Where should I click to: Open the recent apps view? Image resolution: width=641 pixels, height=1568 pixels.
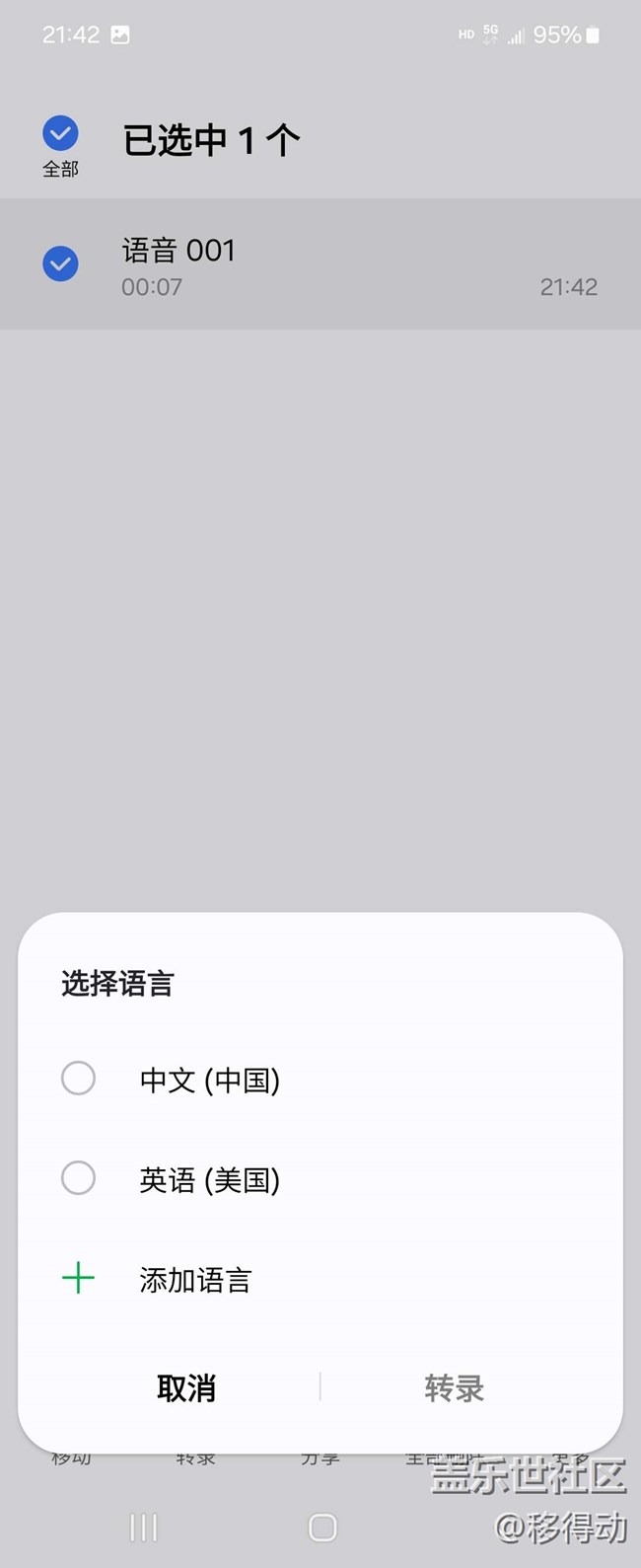[143, 1528]
